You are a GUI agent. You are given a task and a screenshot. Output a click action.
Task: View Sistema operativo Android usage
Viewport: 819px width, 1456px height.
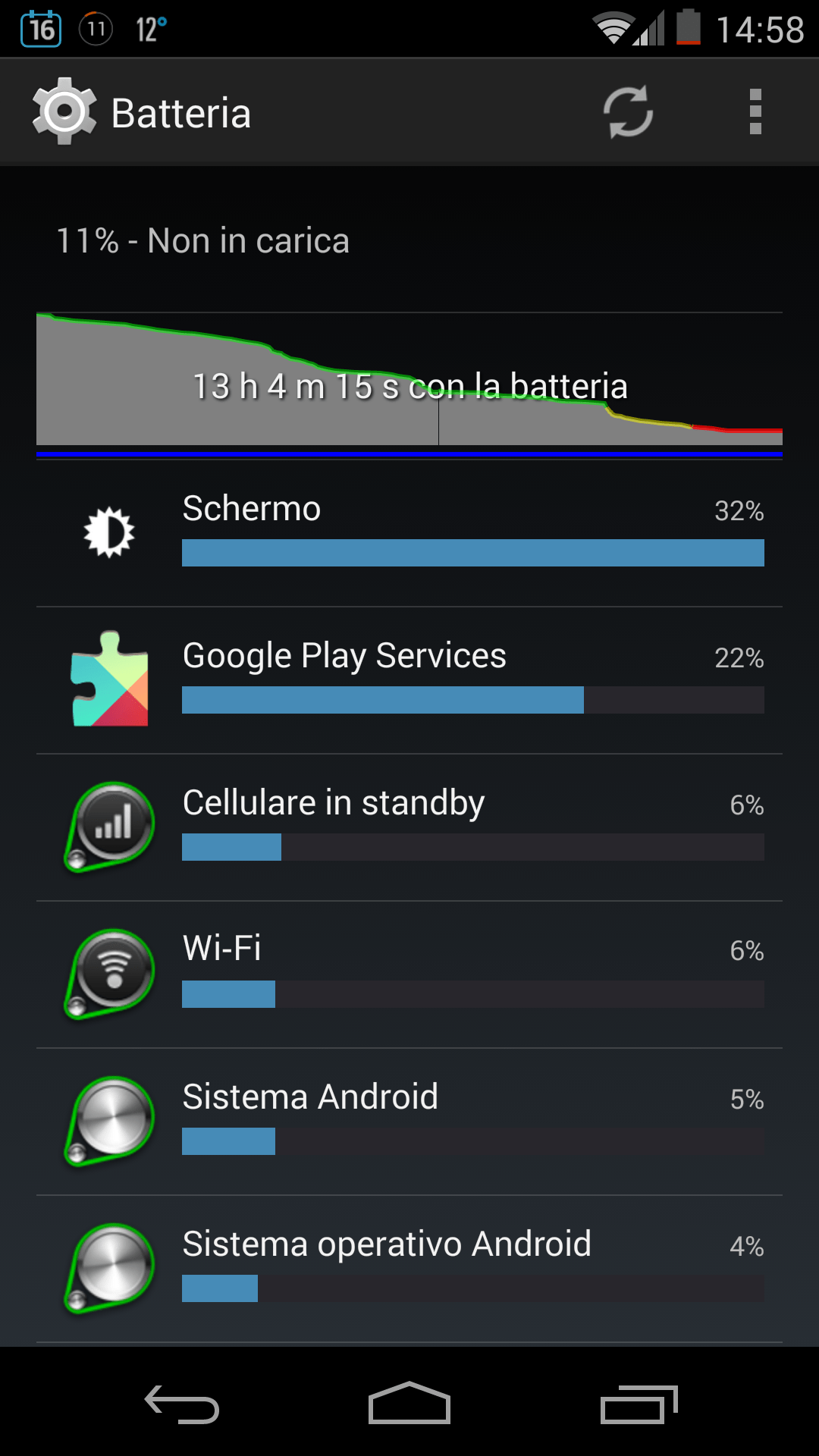(x=409, y=1268)
